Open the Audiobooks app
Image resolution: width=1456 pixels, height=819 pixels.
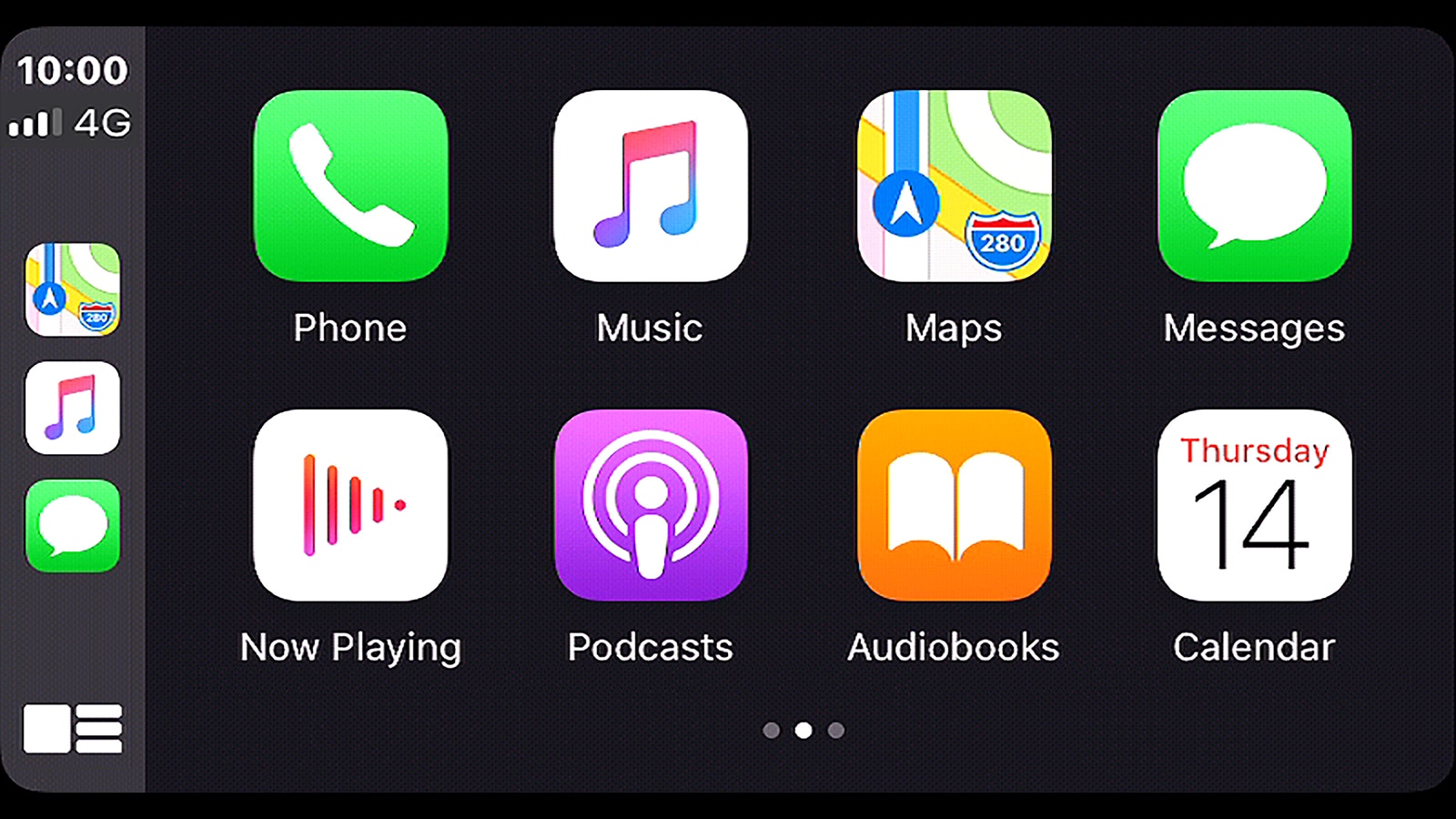point(954,505)
